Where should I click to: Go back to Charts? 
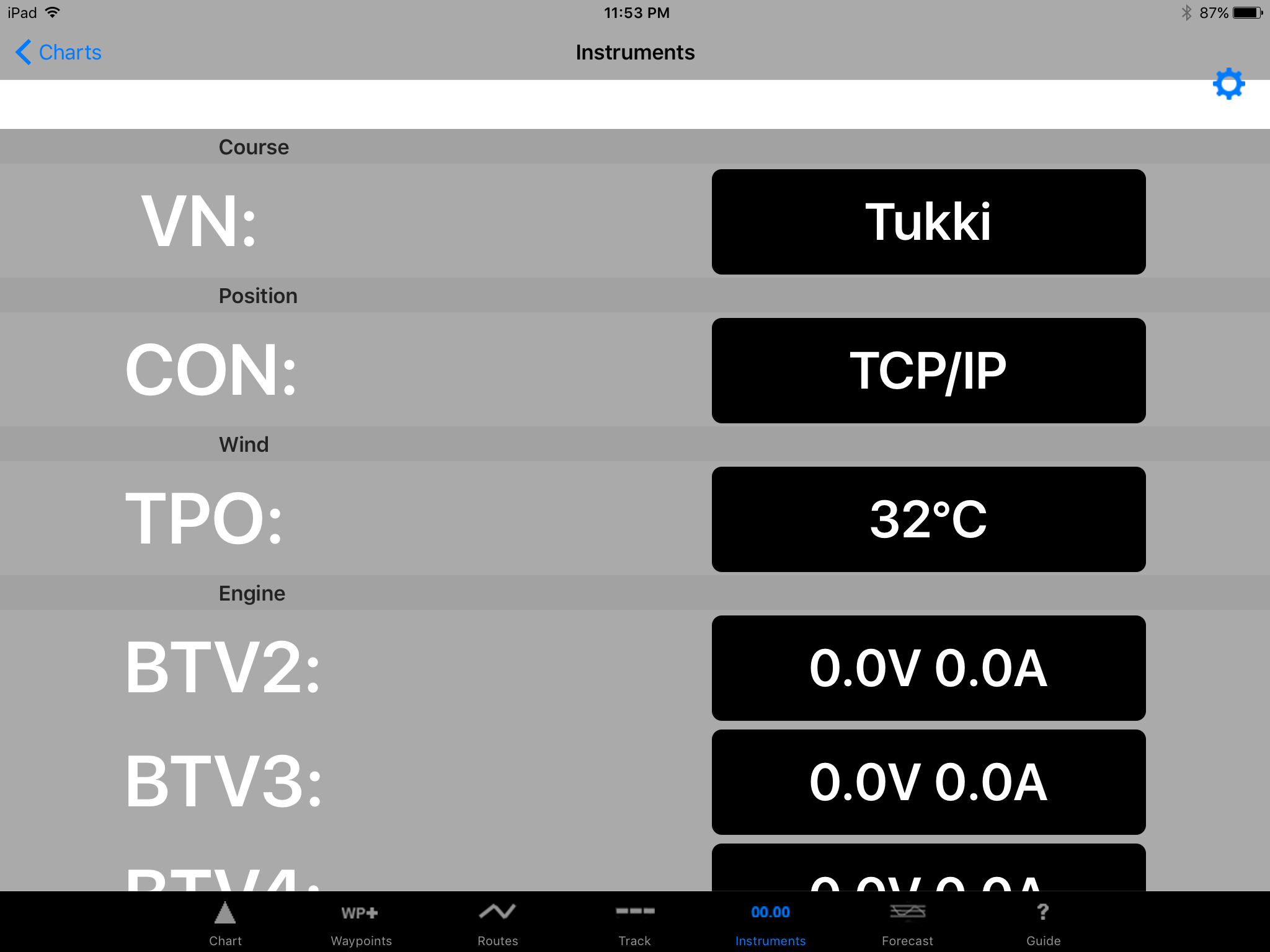coord(59,53)
